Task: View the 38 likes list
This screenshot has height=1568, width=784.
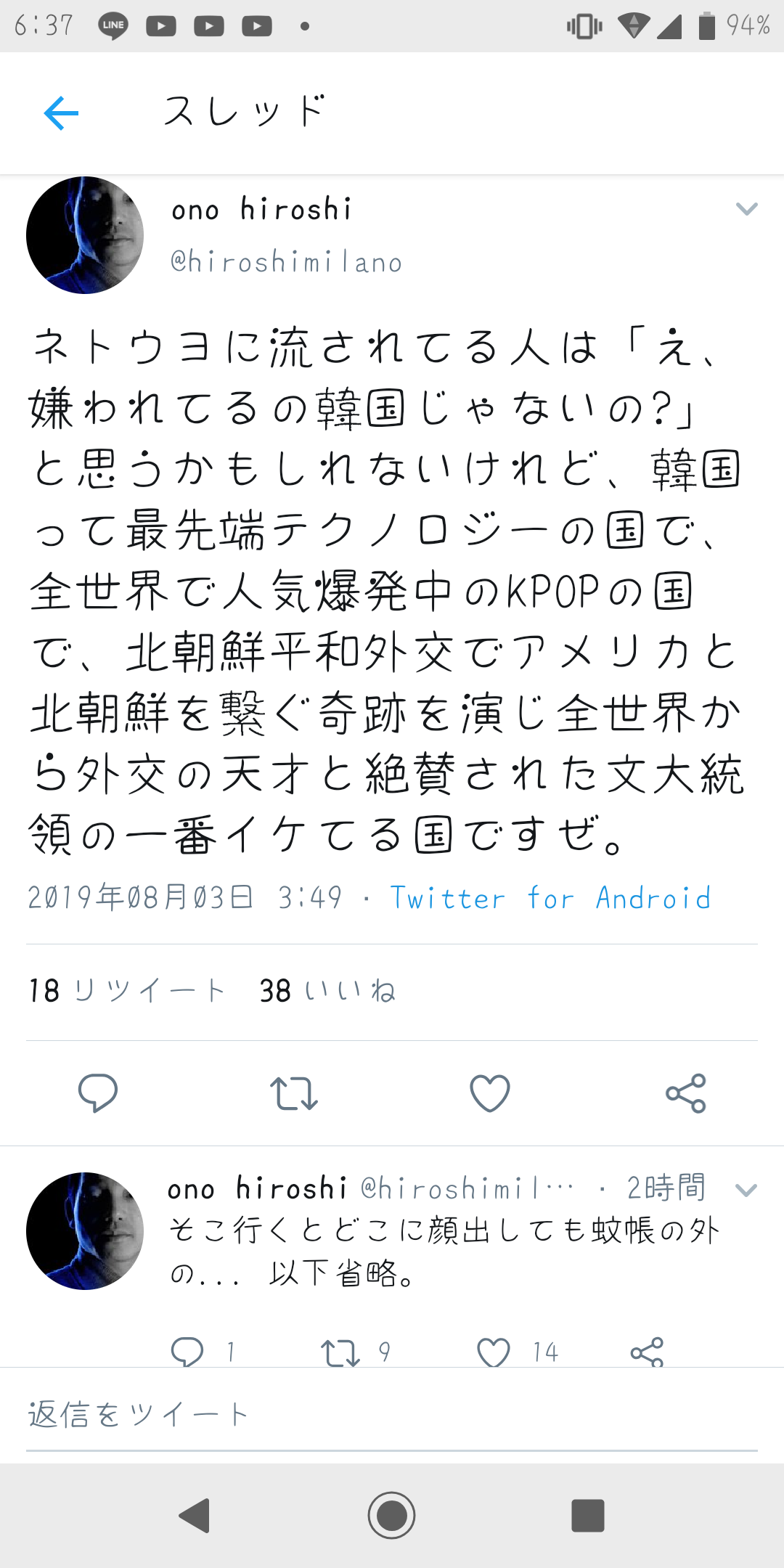Action: (327, 991)
